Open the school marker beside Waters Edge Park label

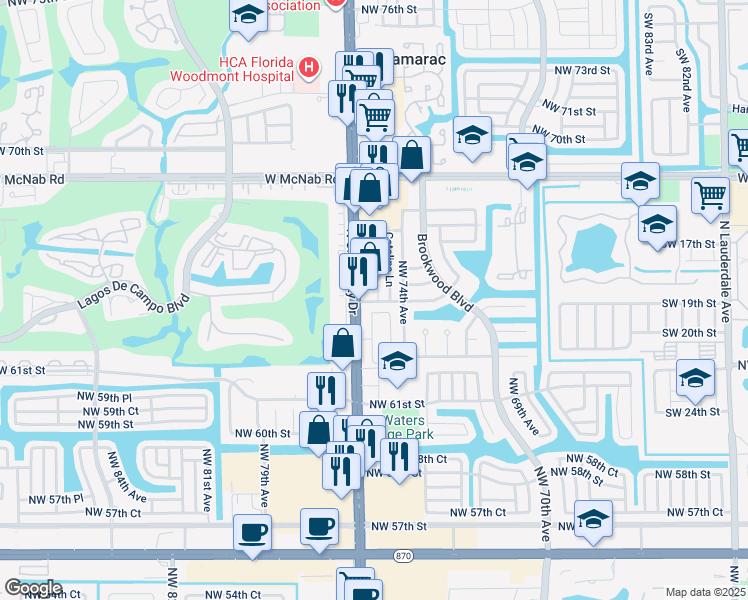tap(398, 362)
